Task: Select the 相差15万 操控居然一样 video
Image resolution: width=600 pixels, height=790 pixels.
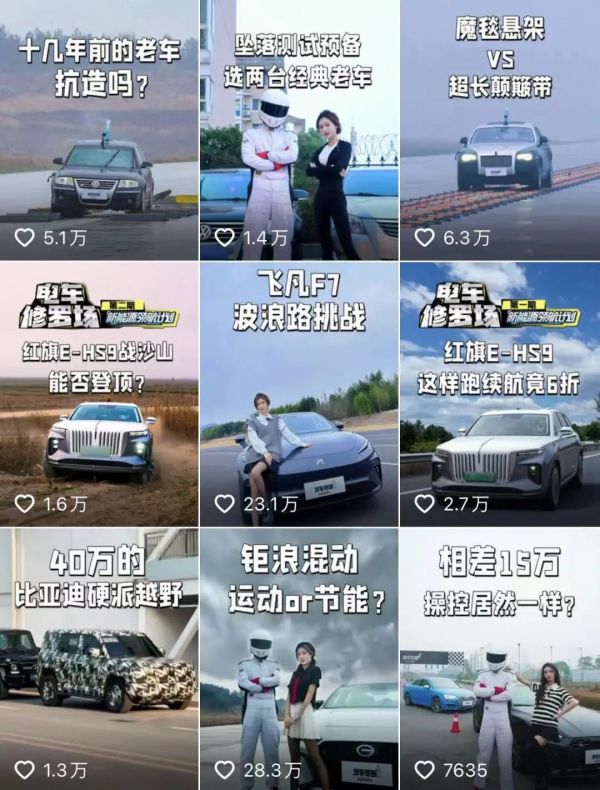Action: point(499,660)
